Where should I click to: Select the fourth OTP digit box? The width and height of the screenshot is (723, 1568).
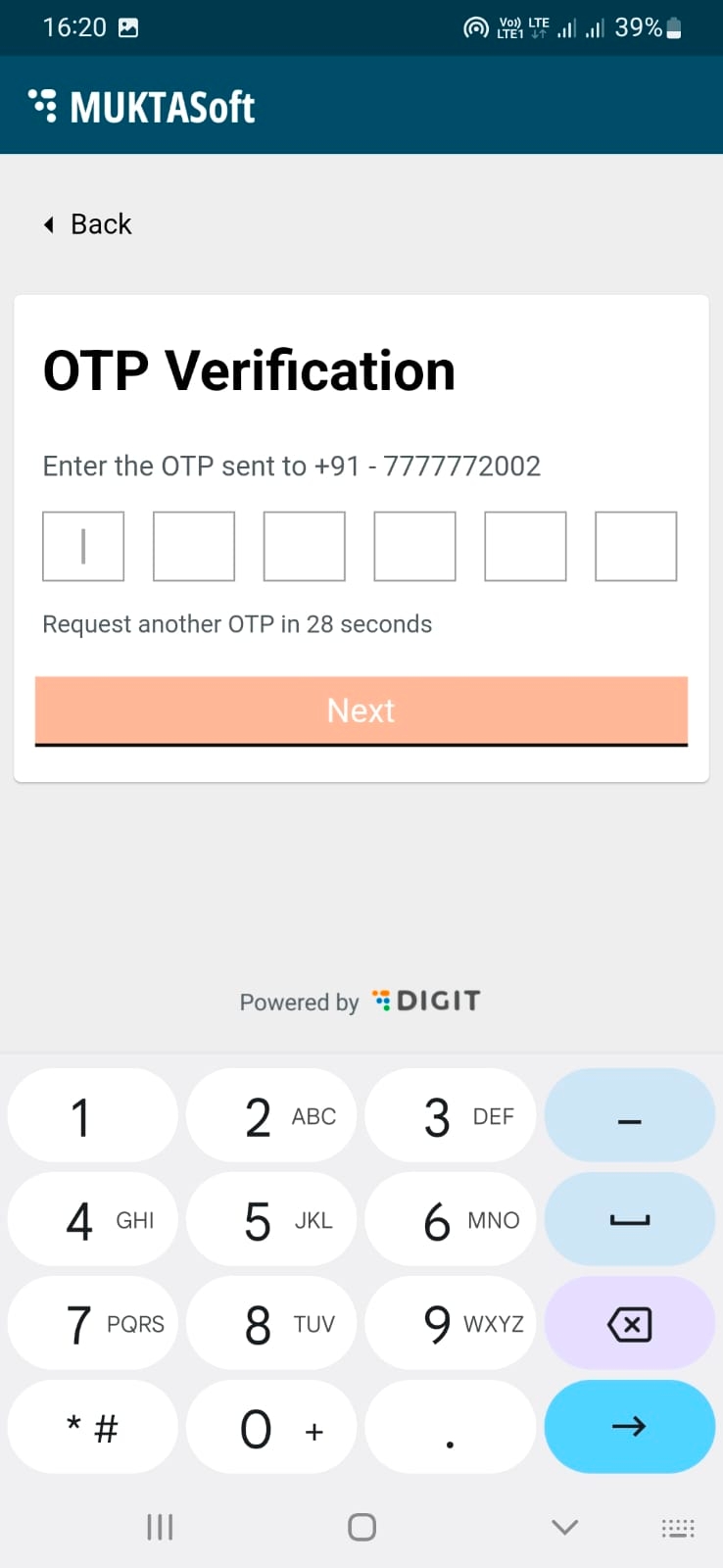(415, 546)
